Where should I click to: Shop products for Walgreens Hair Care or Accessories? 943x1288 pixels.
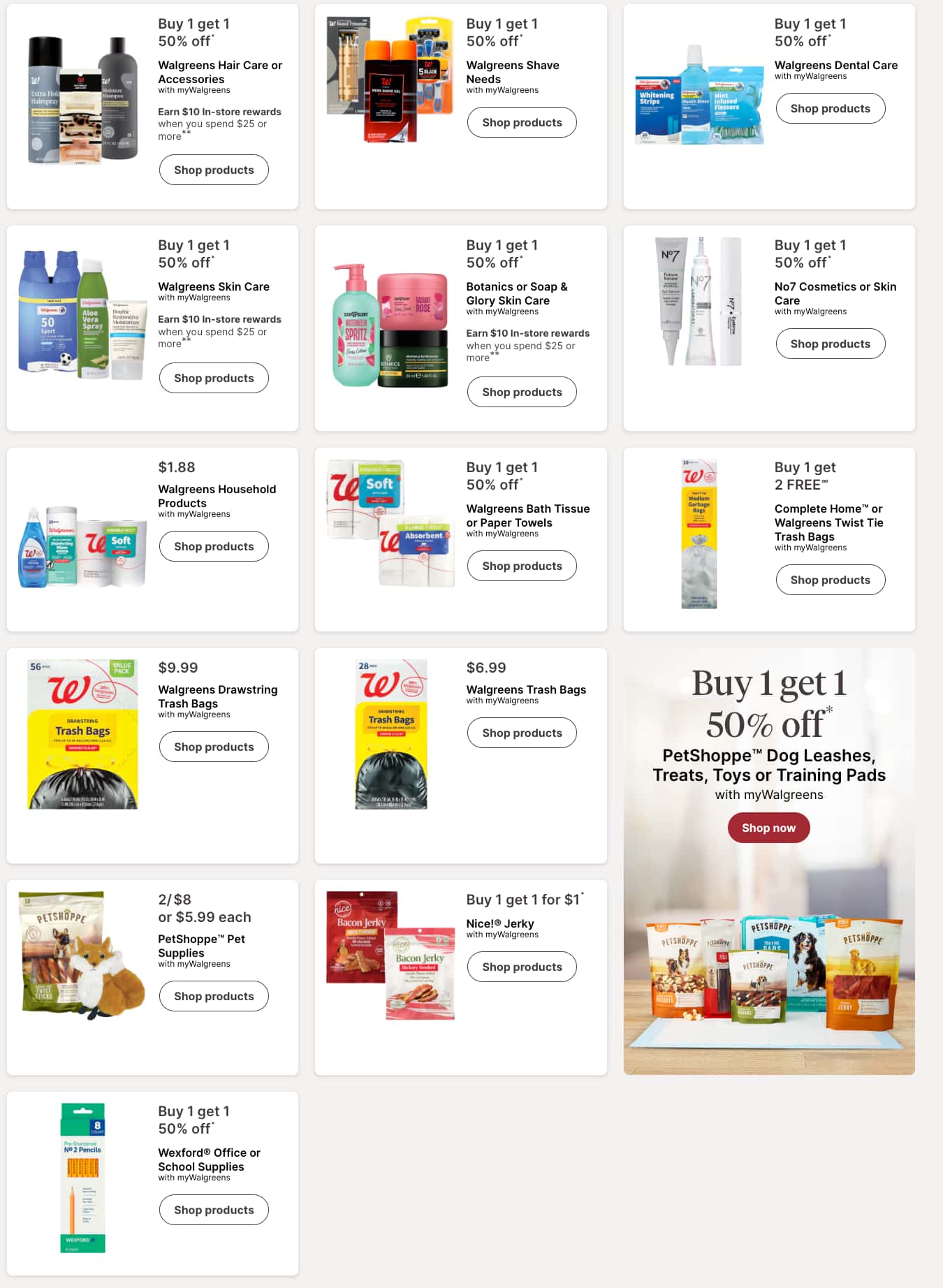tap(214, 170)
